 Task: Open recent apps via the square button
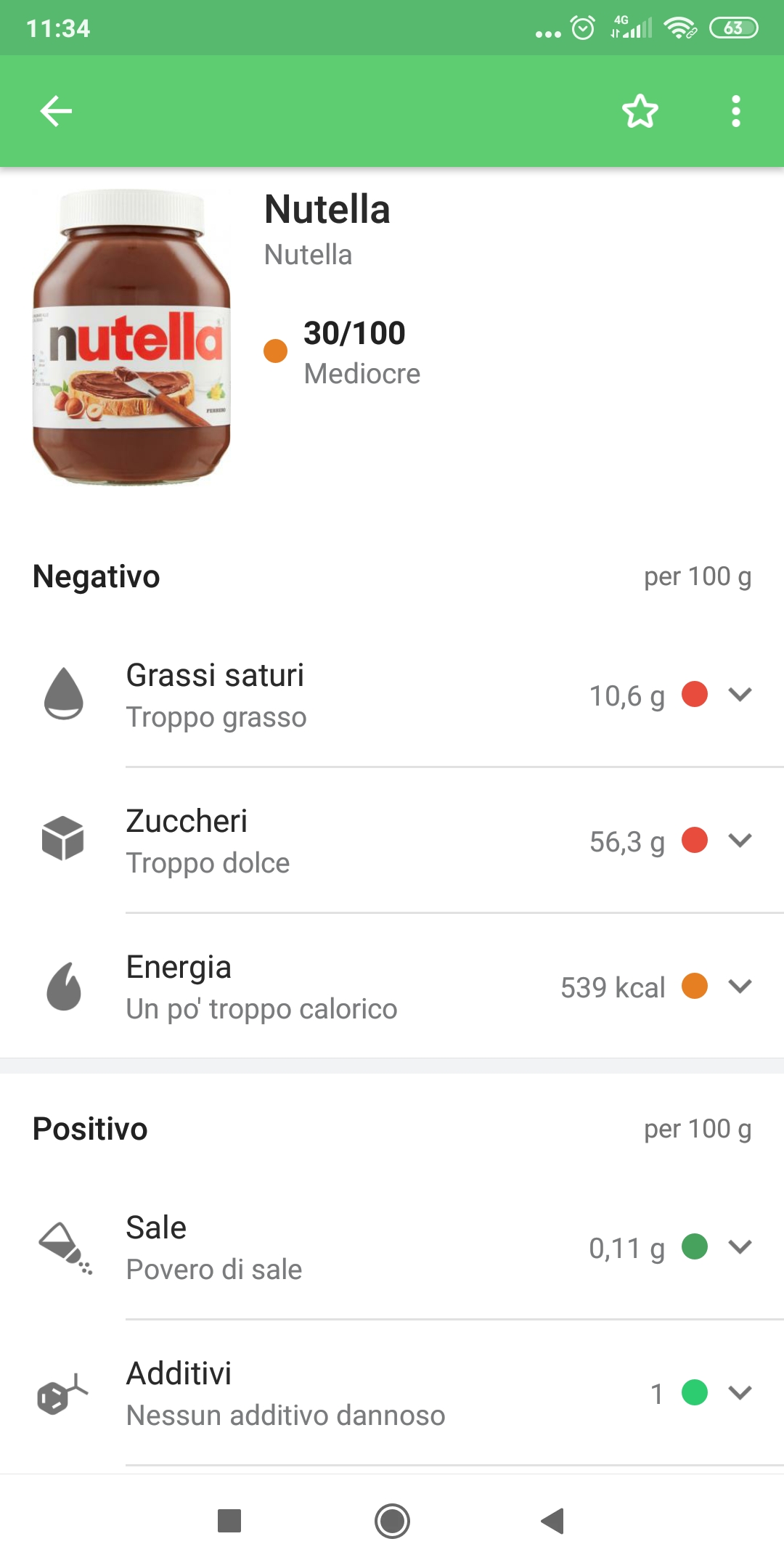(229, 1521)
